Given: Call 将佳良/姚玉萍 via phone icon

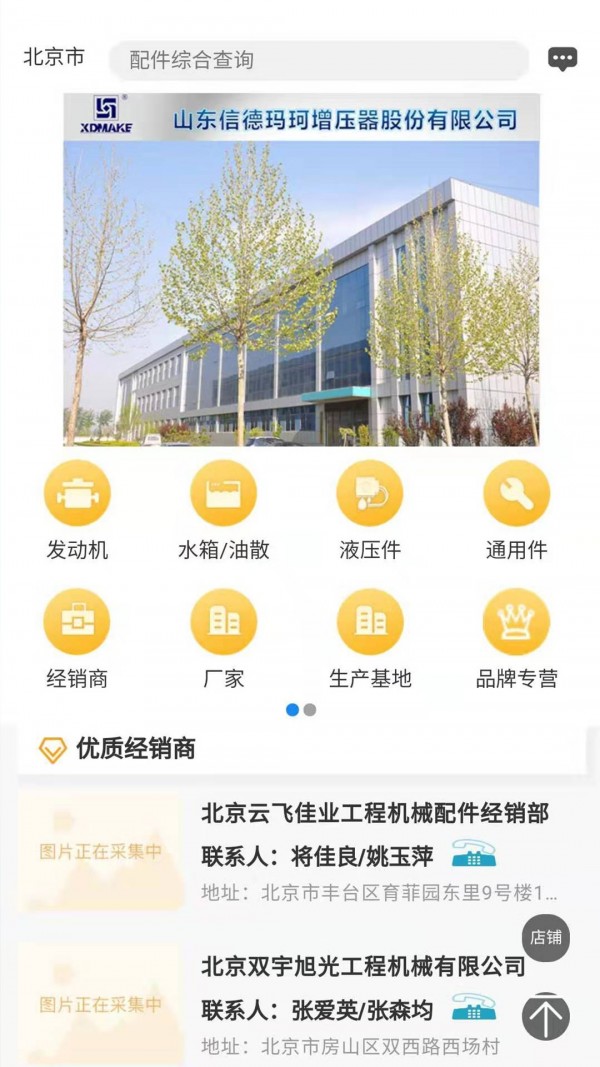Looking at the screenshot, I should point(473,855).
